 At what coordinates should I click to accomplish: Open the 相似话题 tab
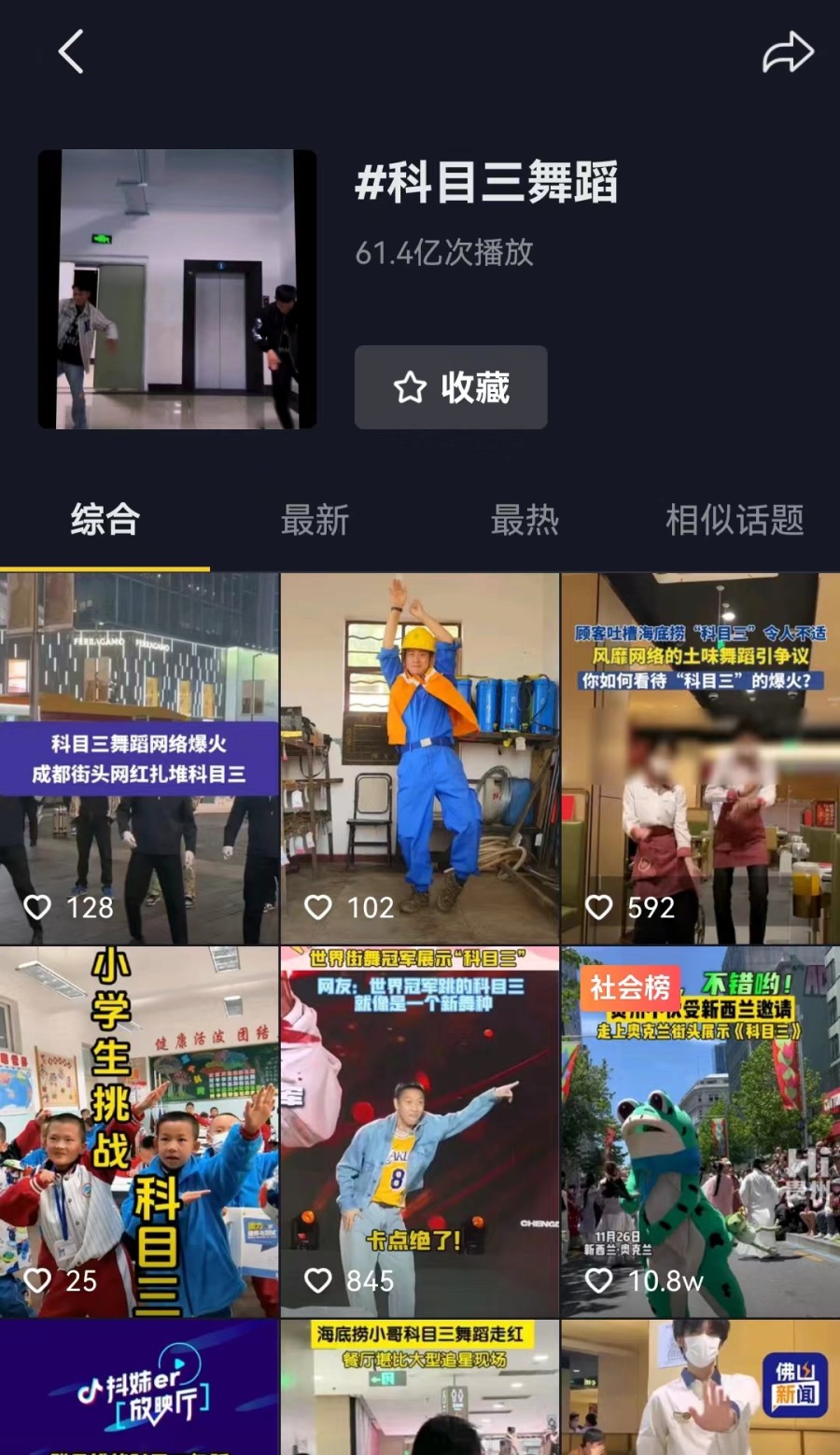click(x=735, y=520)
